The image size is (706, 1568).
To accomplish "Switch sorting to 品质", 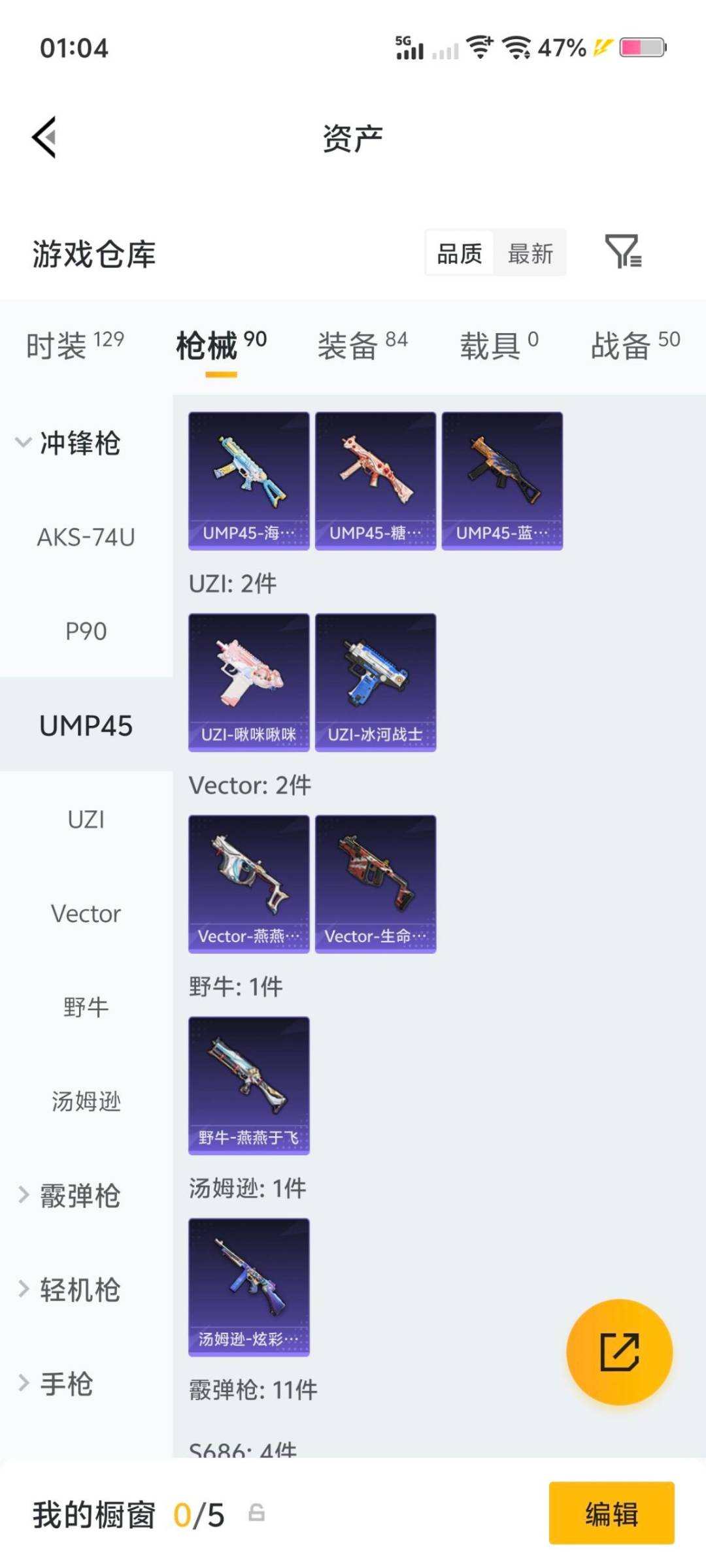I will point(460,253).
